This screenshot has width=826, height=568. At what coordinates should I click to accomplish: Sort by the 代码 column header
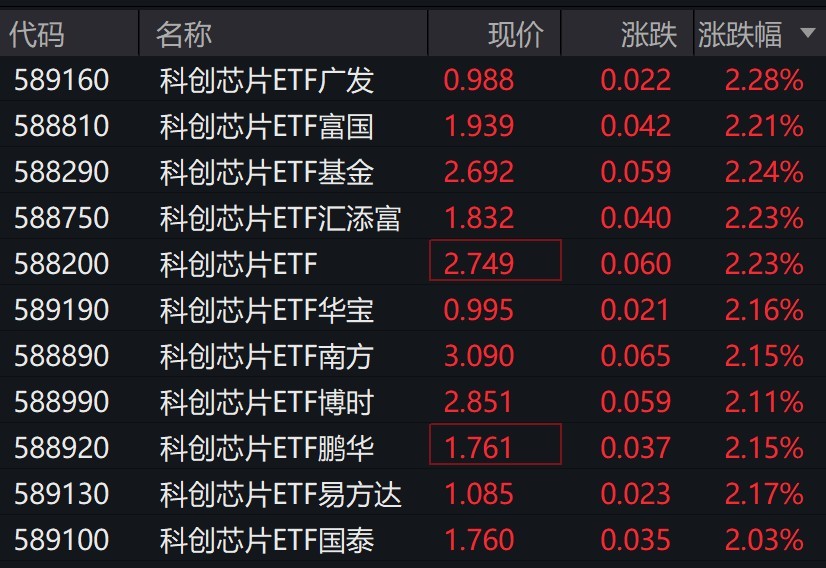[37, 35]
